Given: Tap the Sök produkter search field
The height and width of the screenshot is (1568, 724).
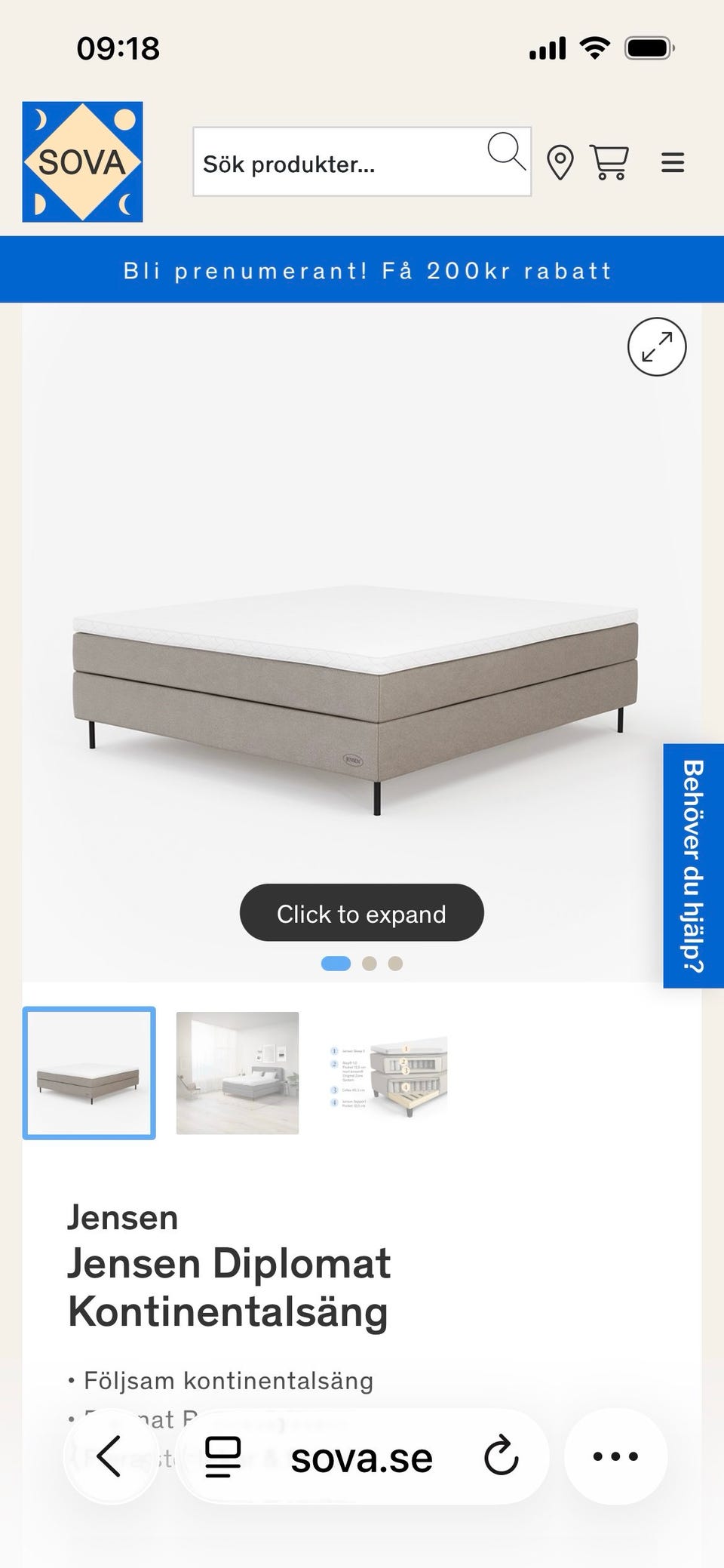Looking at the screenshot, I should click(x=339, y=163).
